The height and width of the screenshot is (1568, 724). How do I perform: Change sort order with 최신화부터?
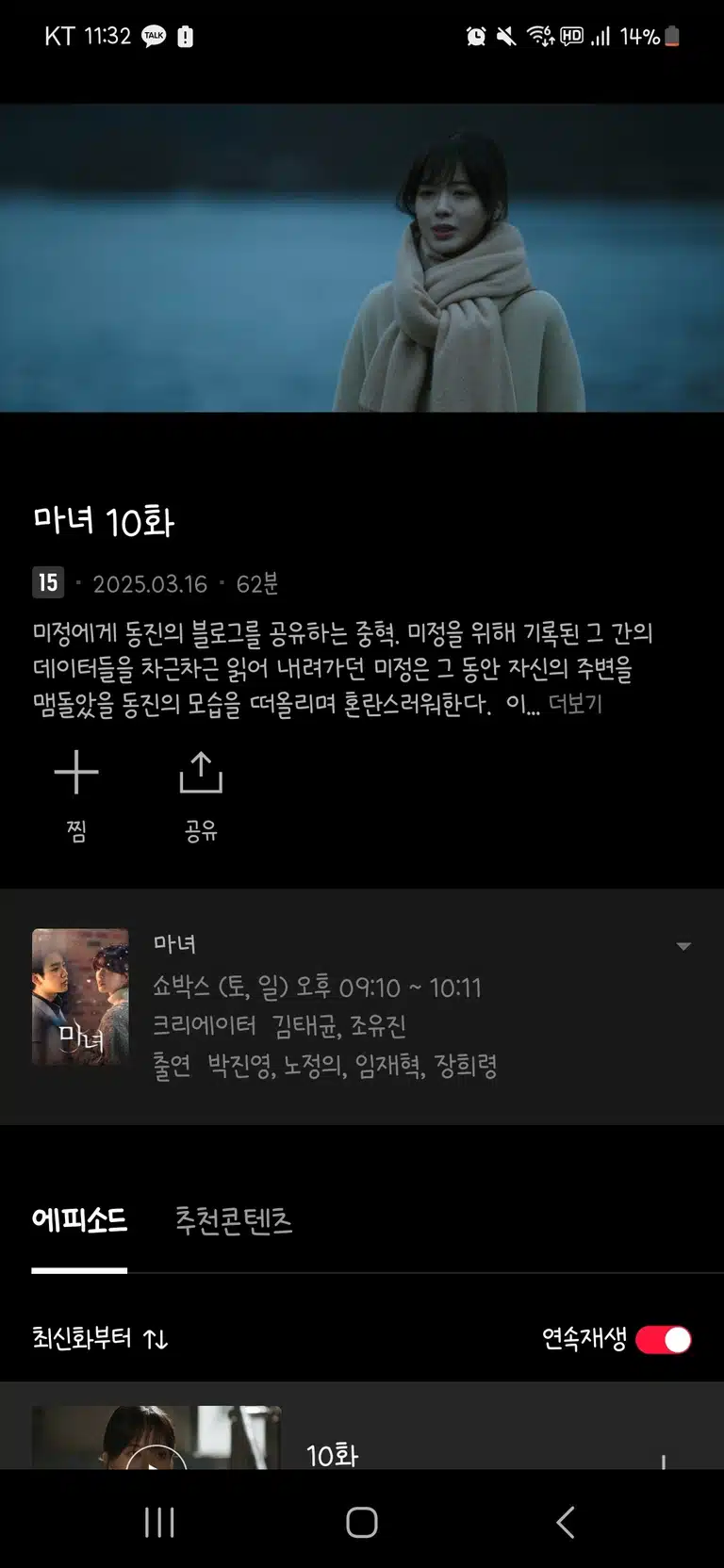100,1338
